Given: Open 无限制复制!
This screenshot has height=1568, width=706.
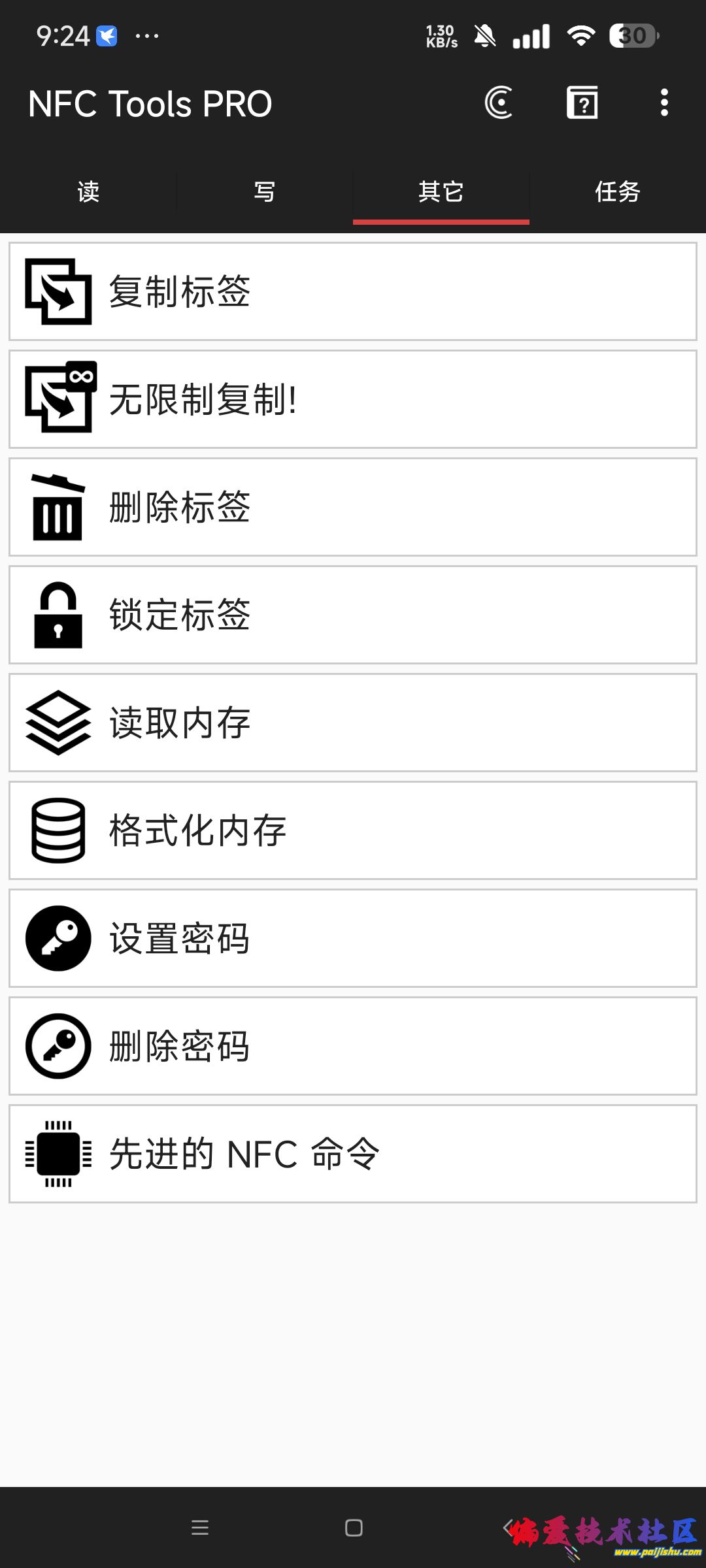Looking at the screenshot, I should (x=353, y=399).
